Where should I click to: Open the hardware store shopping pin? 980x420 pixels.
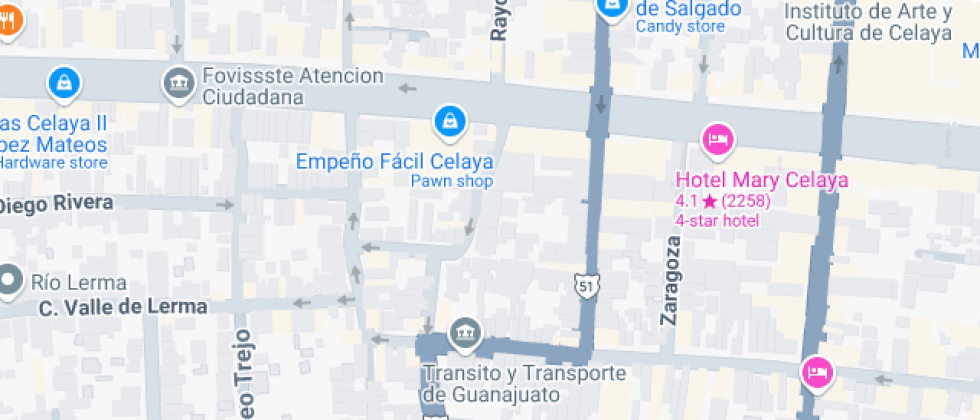63,82
